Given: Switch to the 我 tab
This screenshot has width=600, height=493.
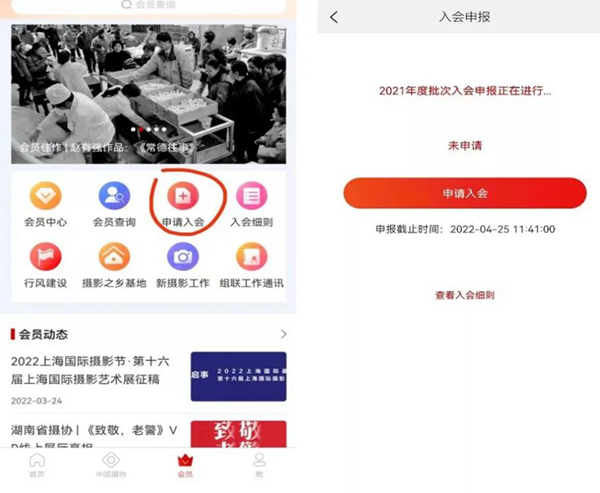Looking at the screenshot, I should point(259,464).
